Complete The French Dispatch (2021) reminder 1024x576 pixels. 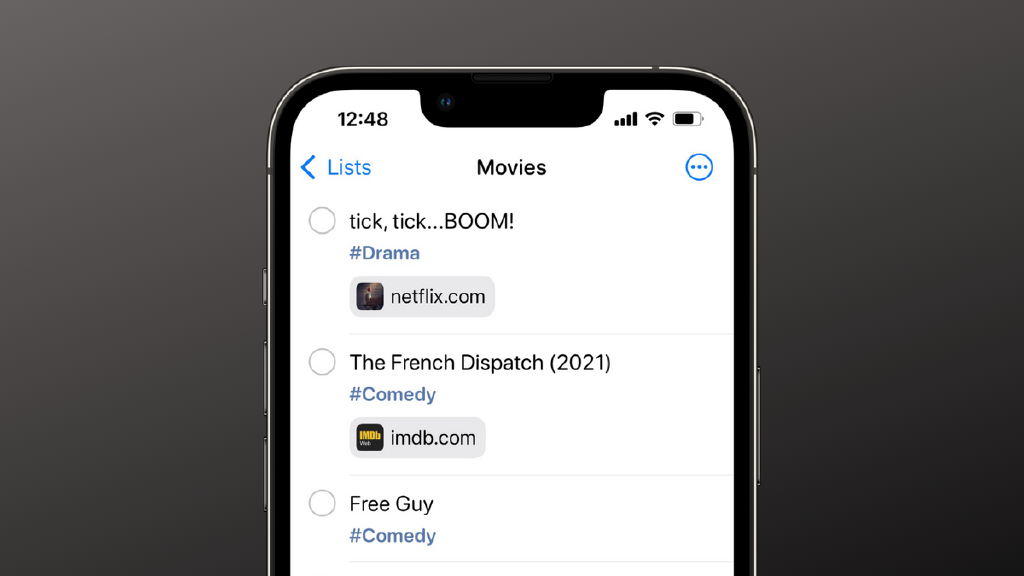[x=322, y=362]
